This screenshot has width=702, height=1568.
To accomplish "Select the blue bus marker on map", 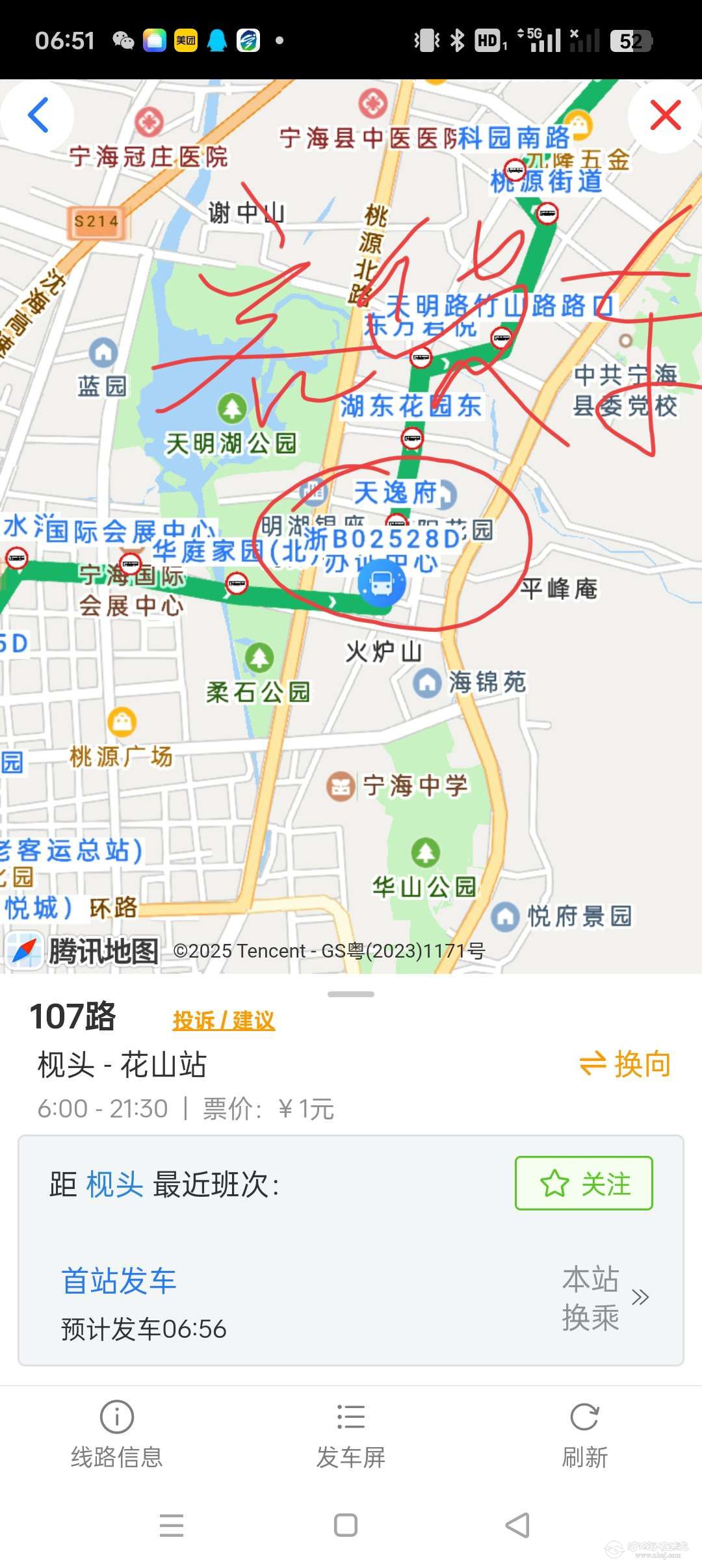I will click(x=382, y=583).
